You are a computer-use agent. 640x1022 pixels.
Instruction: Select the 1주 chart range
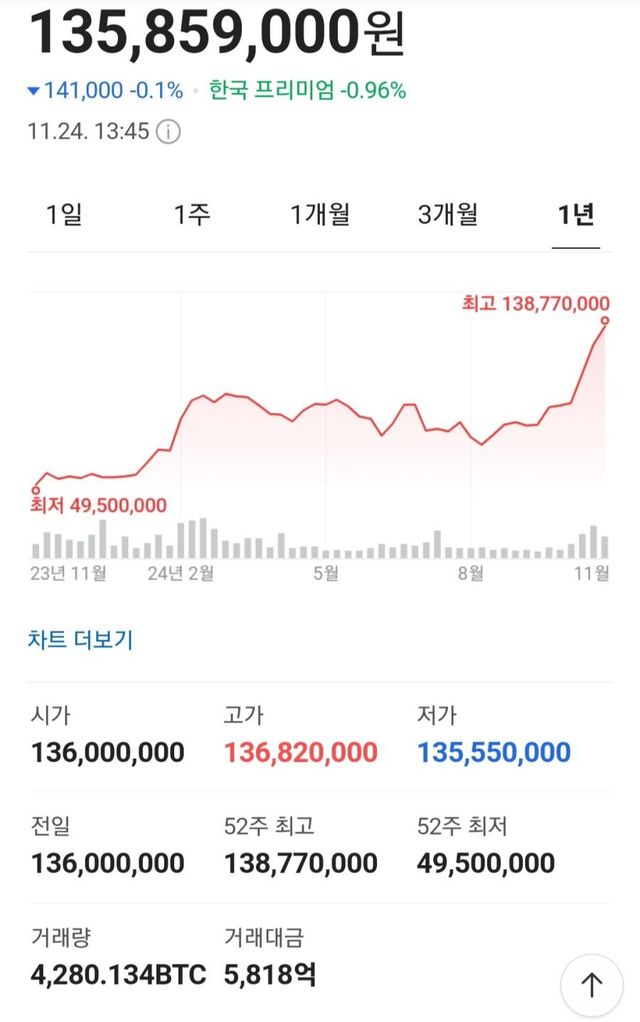tap(192, 214)
